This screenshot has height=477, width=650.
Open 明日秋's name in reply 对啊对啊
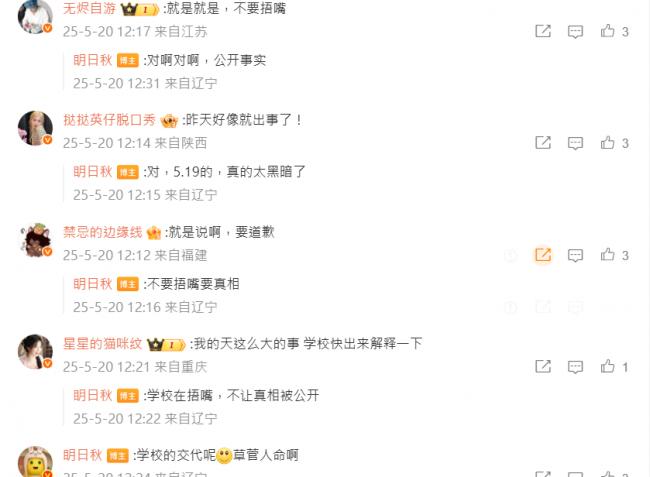coord(92,60)
